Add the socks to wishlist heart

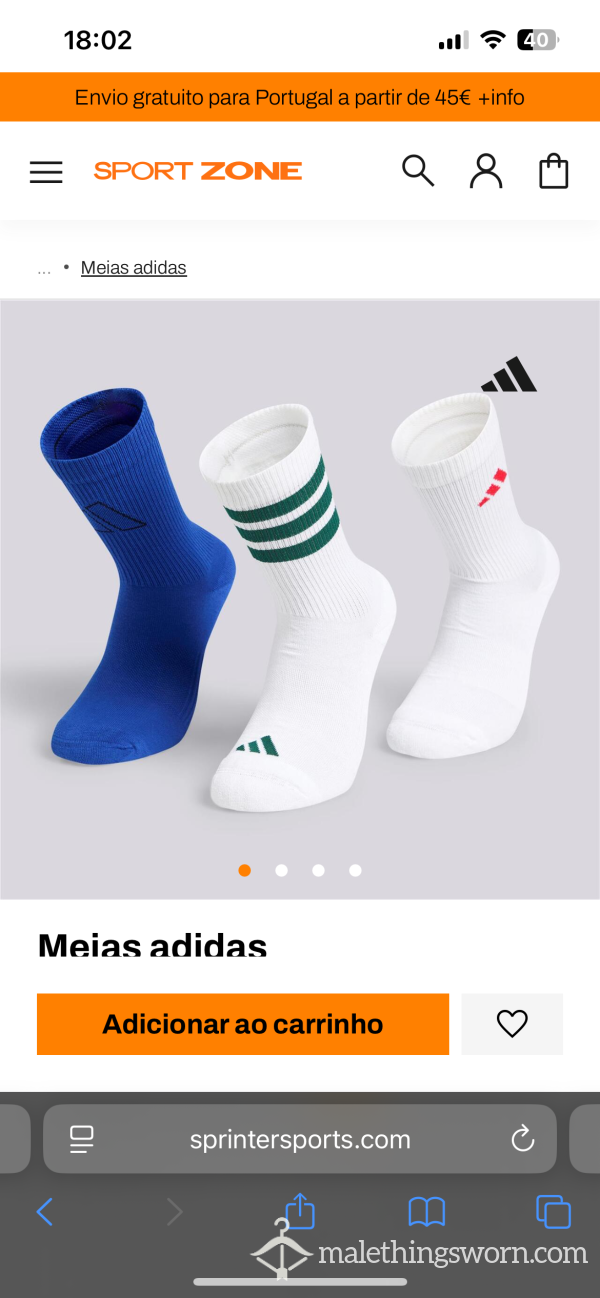pyautogui.click(x=512, y=1024)
